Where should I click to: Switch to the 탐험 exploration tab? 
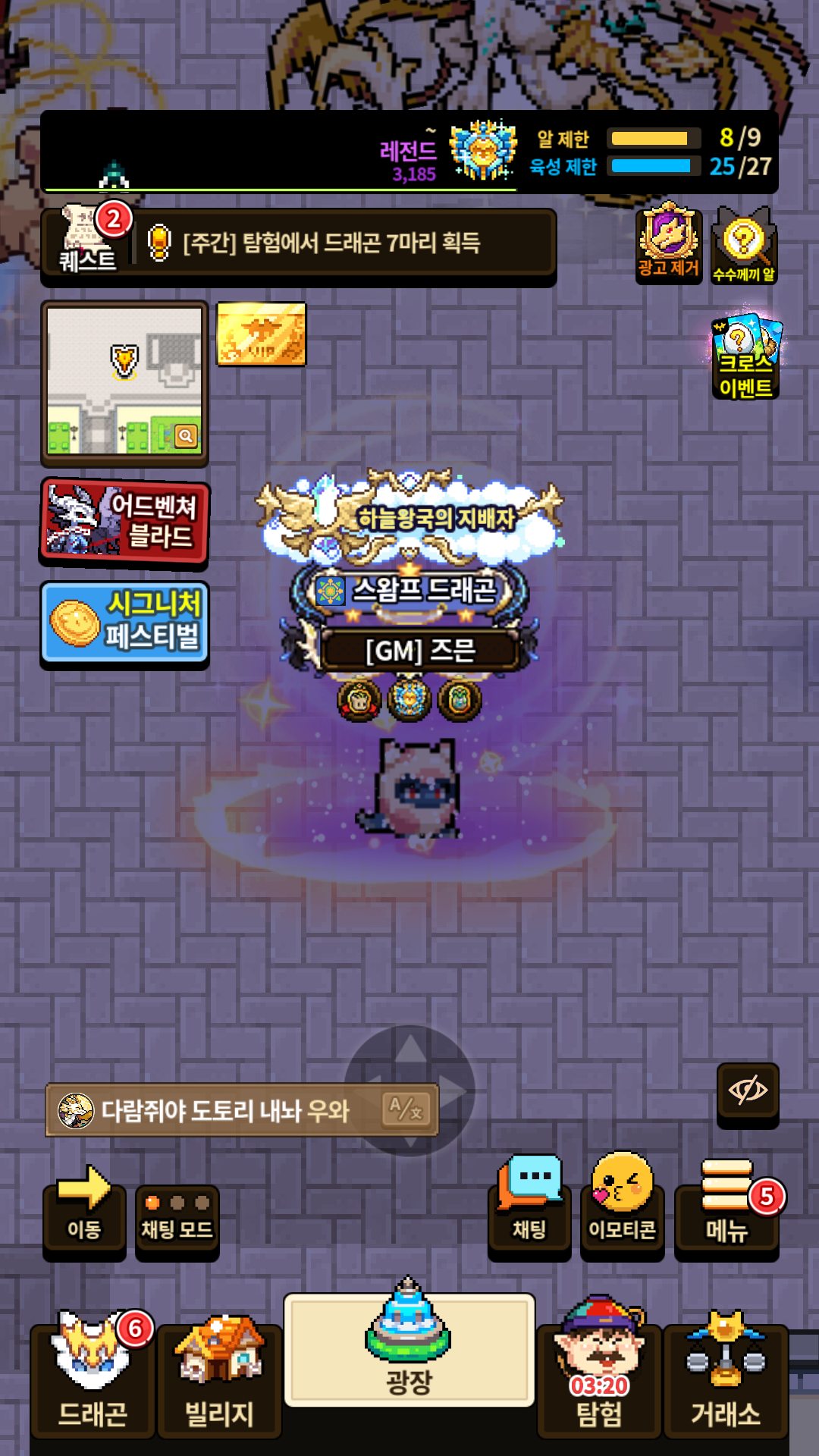pos(599,1370)
